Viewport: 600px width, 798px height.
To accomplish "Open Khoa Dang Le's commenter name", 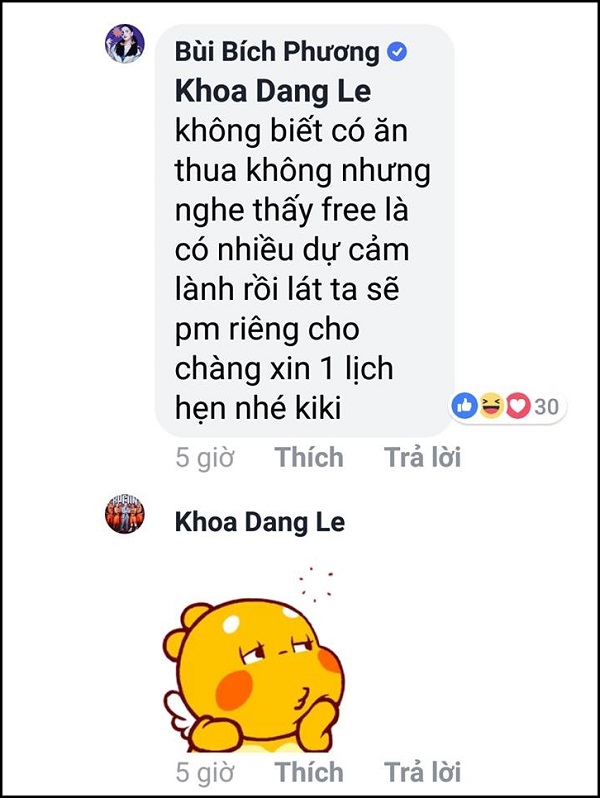I will [259, 522].
